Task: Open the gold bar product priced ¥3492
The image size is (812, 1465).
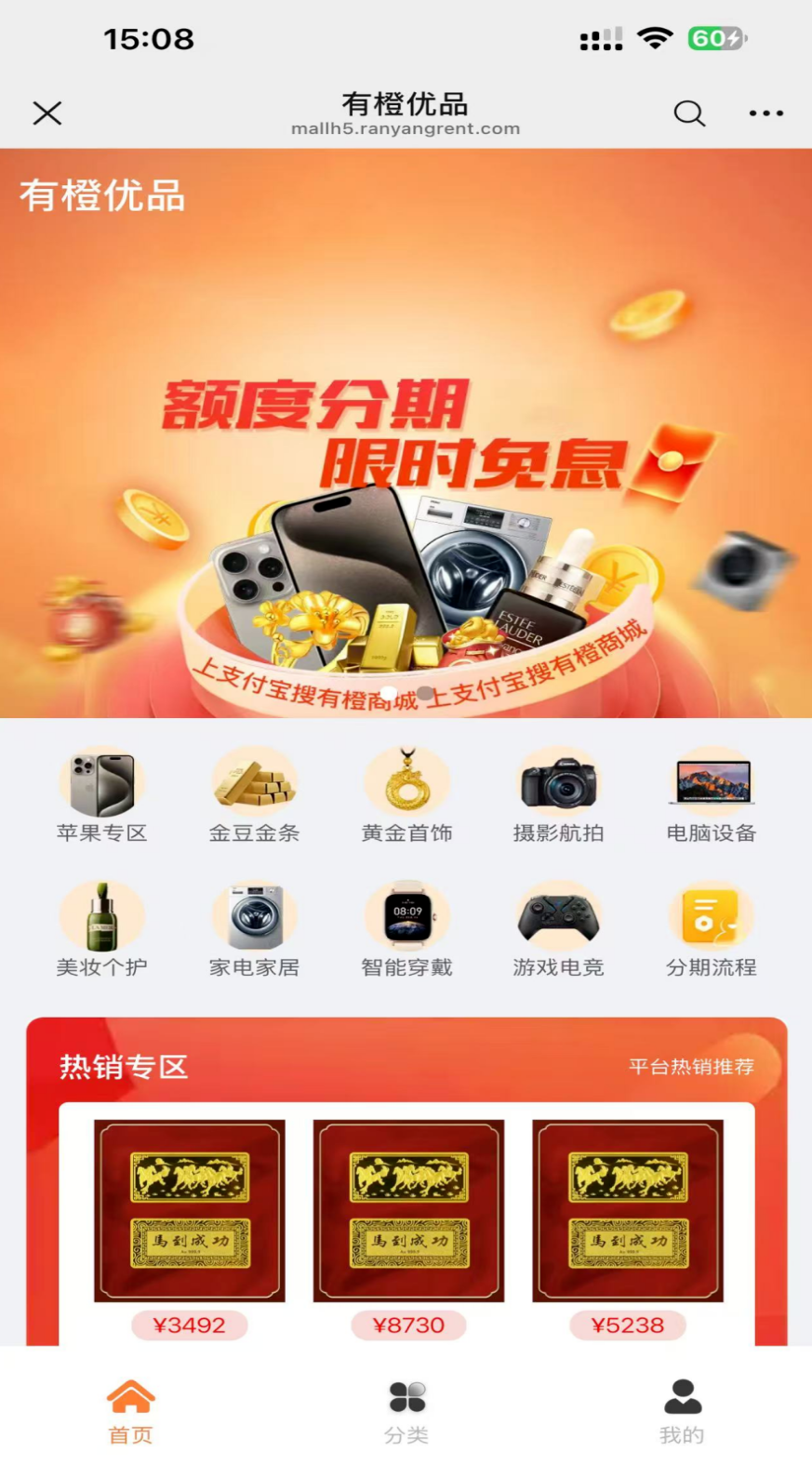Action: (190, 1211)
